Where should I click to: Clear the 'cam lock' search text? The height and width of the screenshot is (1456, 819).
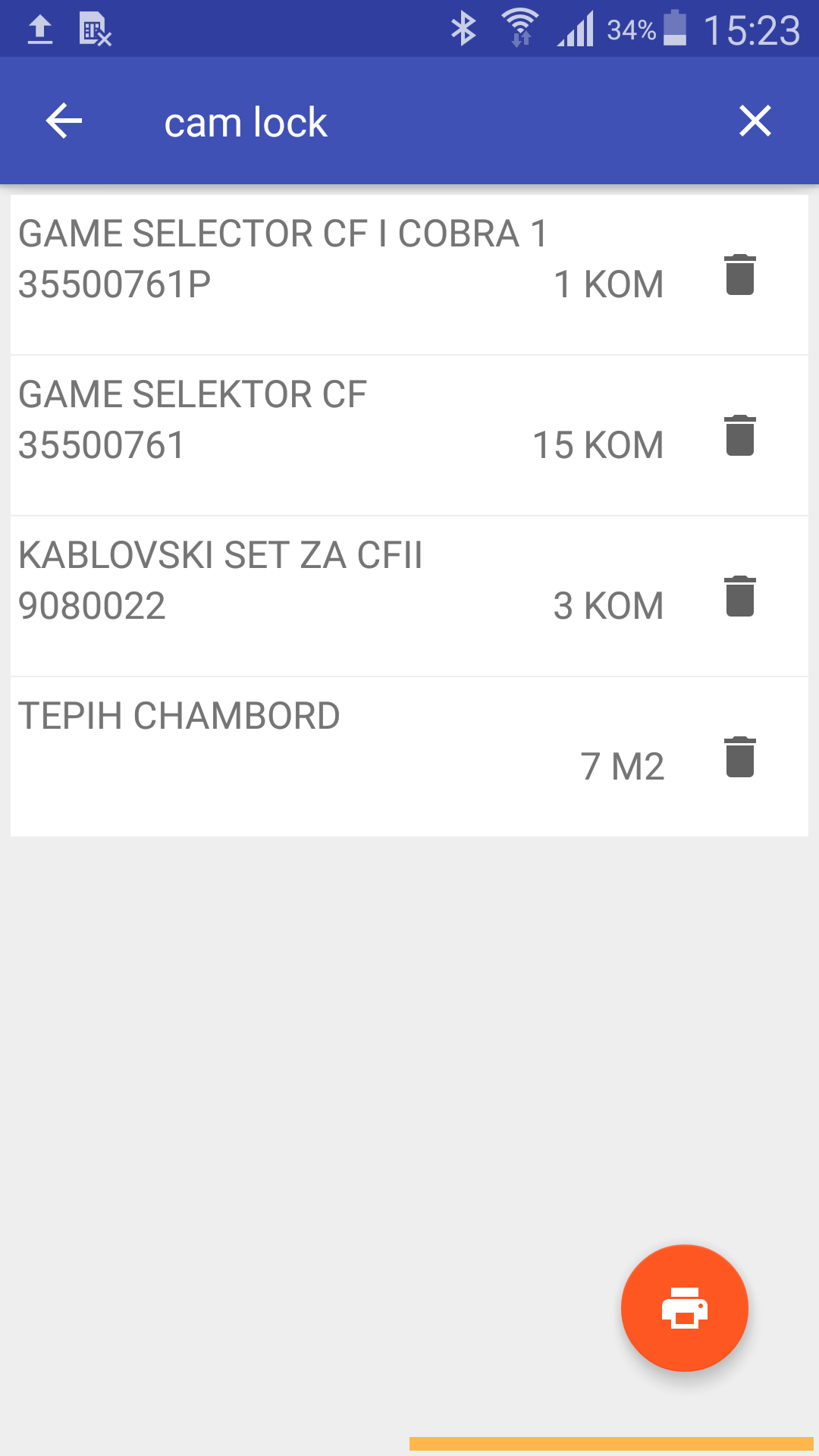coord(755,121)
